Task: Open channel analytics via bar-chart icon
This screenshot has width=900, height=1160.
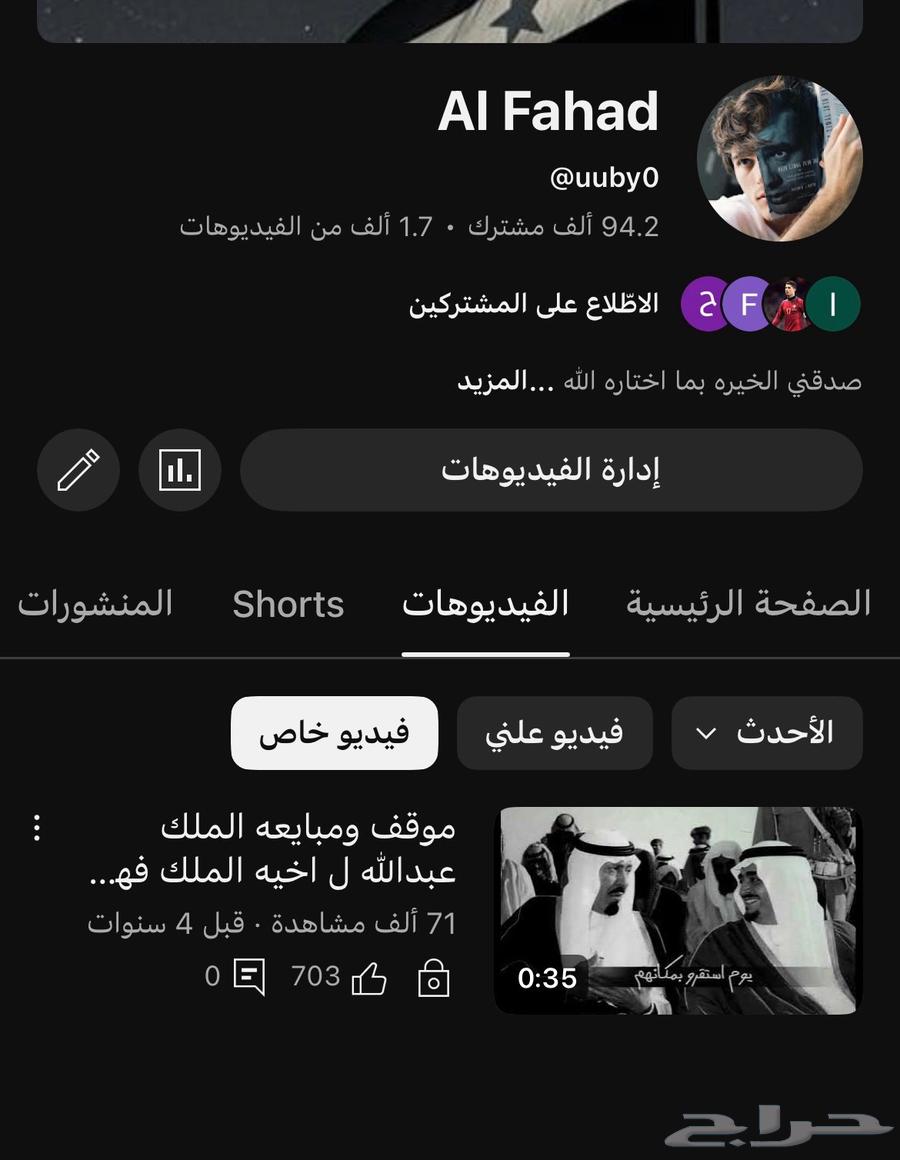Action: click(180, 470)
